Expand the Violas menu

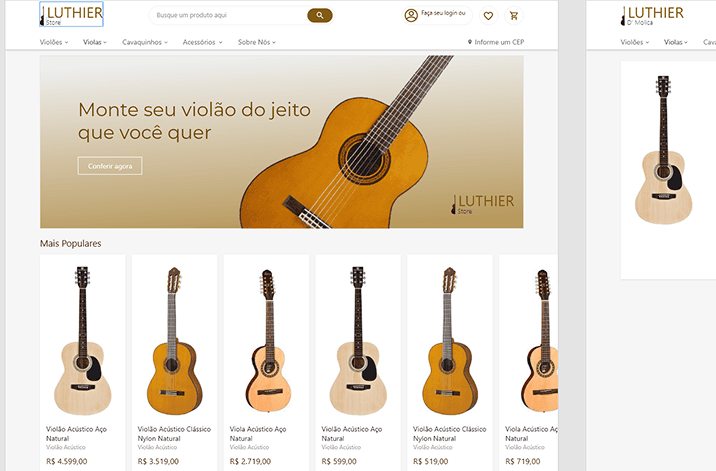96,42
